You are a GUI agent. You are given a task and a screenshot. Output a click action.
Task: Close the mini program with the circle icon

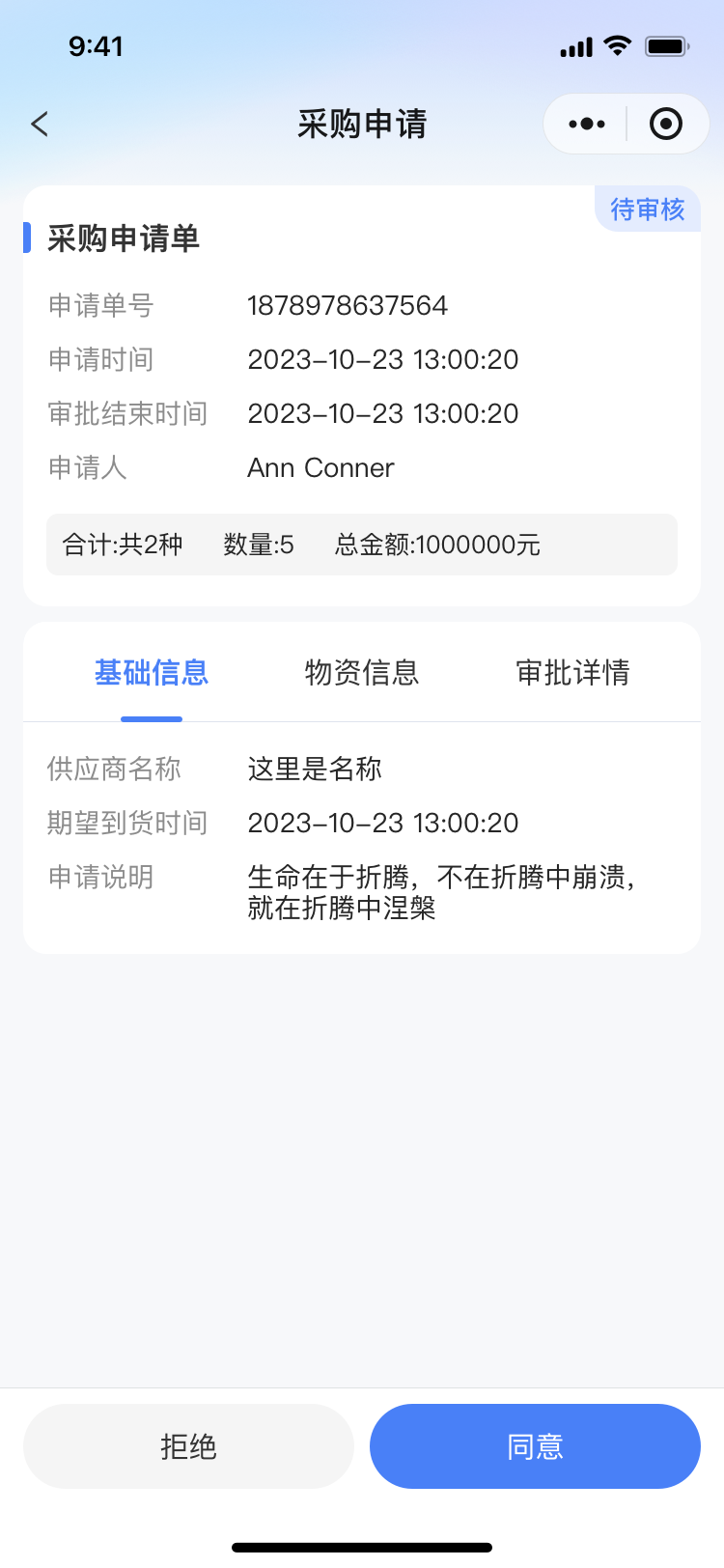[666, 124]
